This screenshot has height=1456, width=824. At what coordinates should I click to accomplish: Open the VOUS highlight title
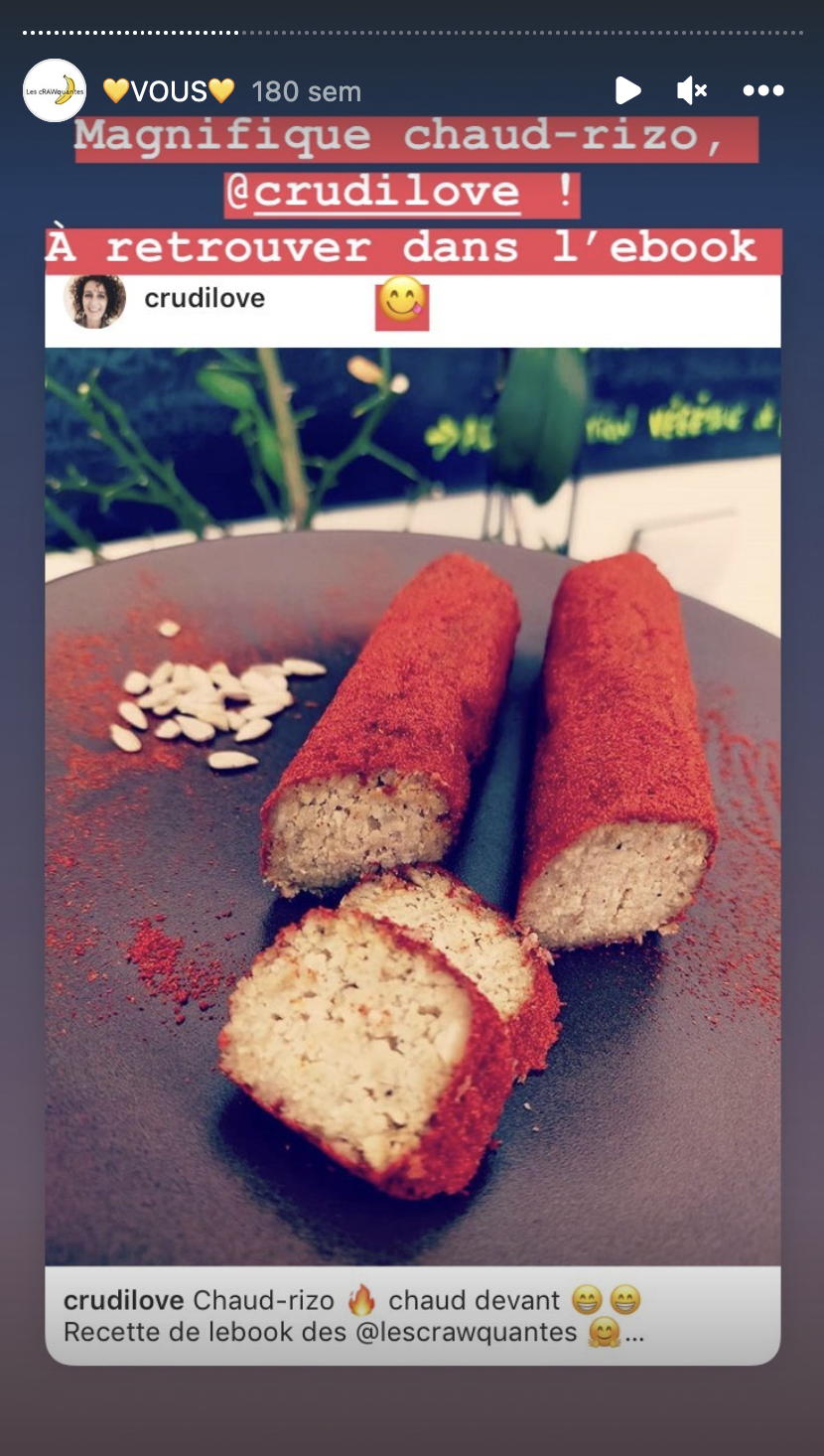click(169, 91)
